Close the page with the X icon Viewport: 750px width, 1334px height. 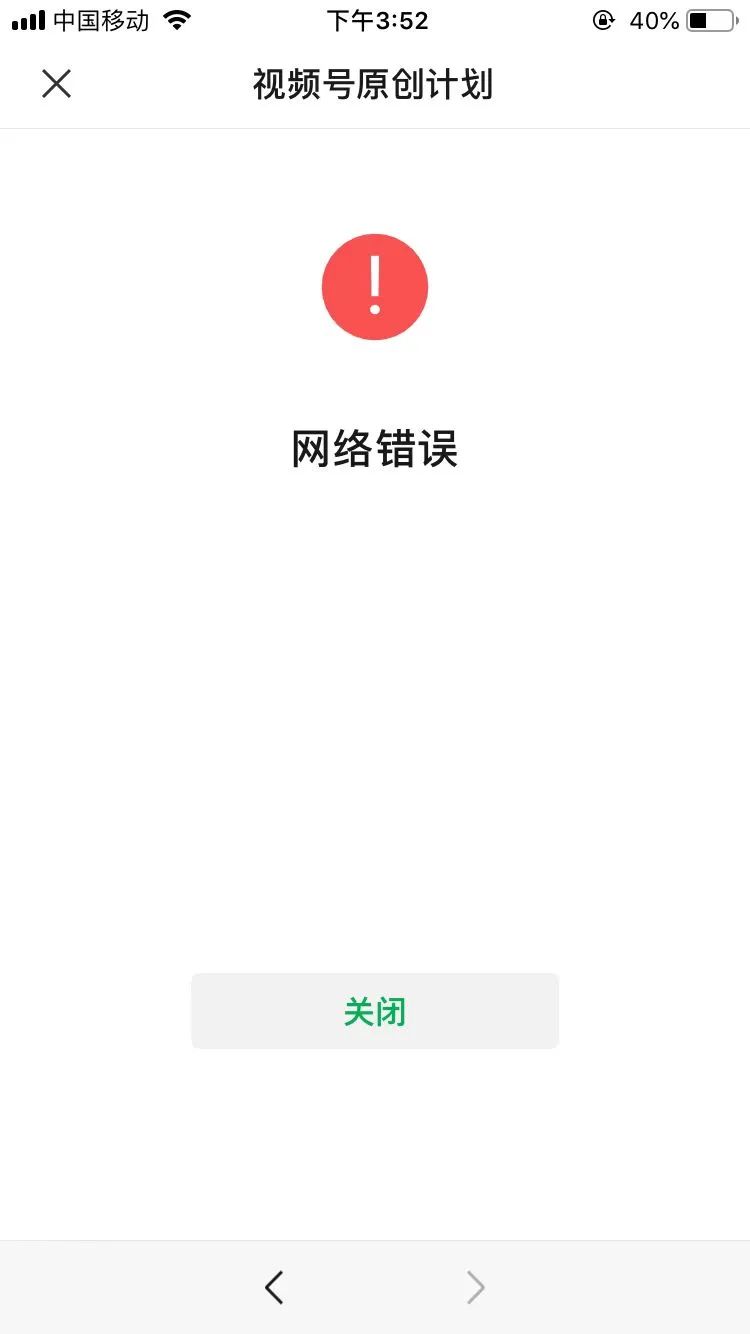[56, 84]
